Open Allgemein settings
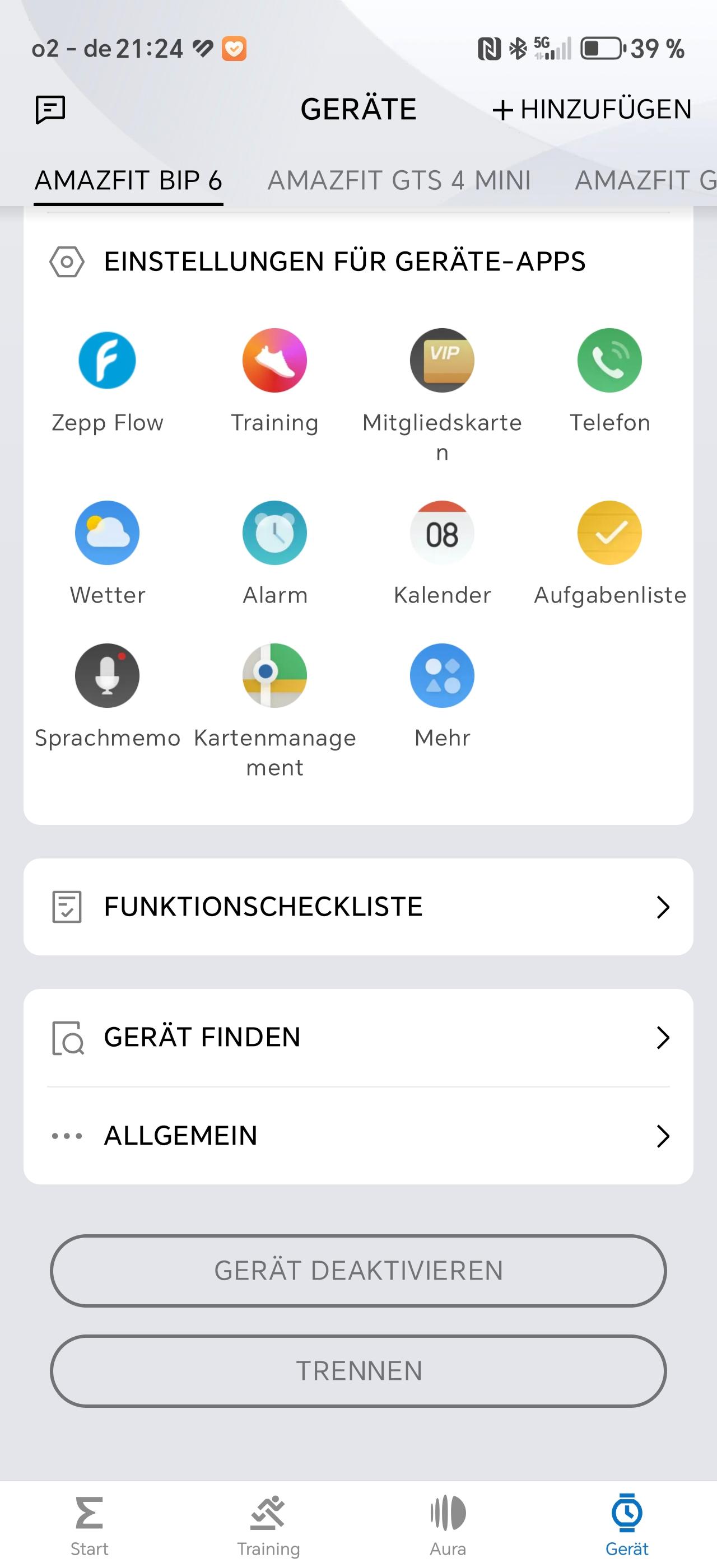 tap(358, 1136)
